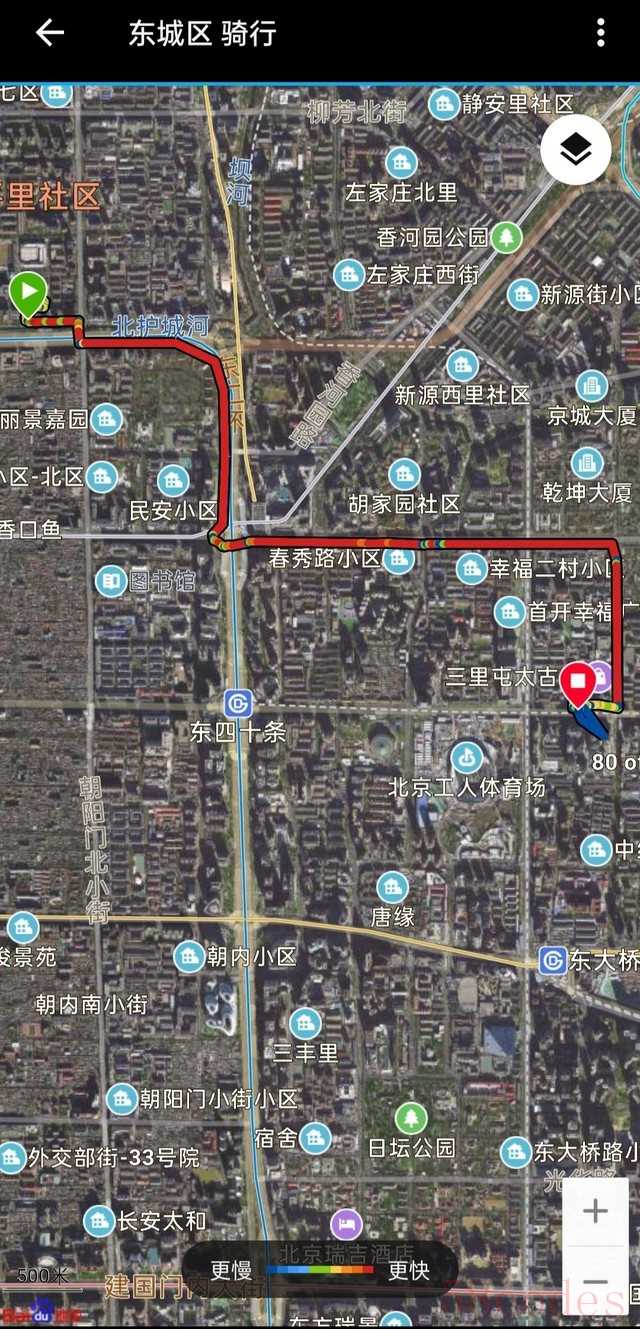Zoom in on the map
Viewport: 640px width, 1329px height.
pyautogui.click(x=595, y=1212)
